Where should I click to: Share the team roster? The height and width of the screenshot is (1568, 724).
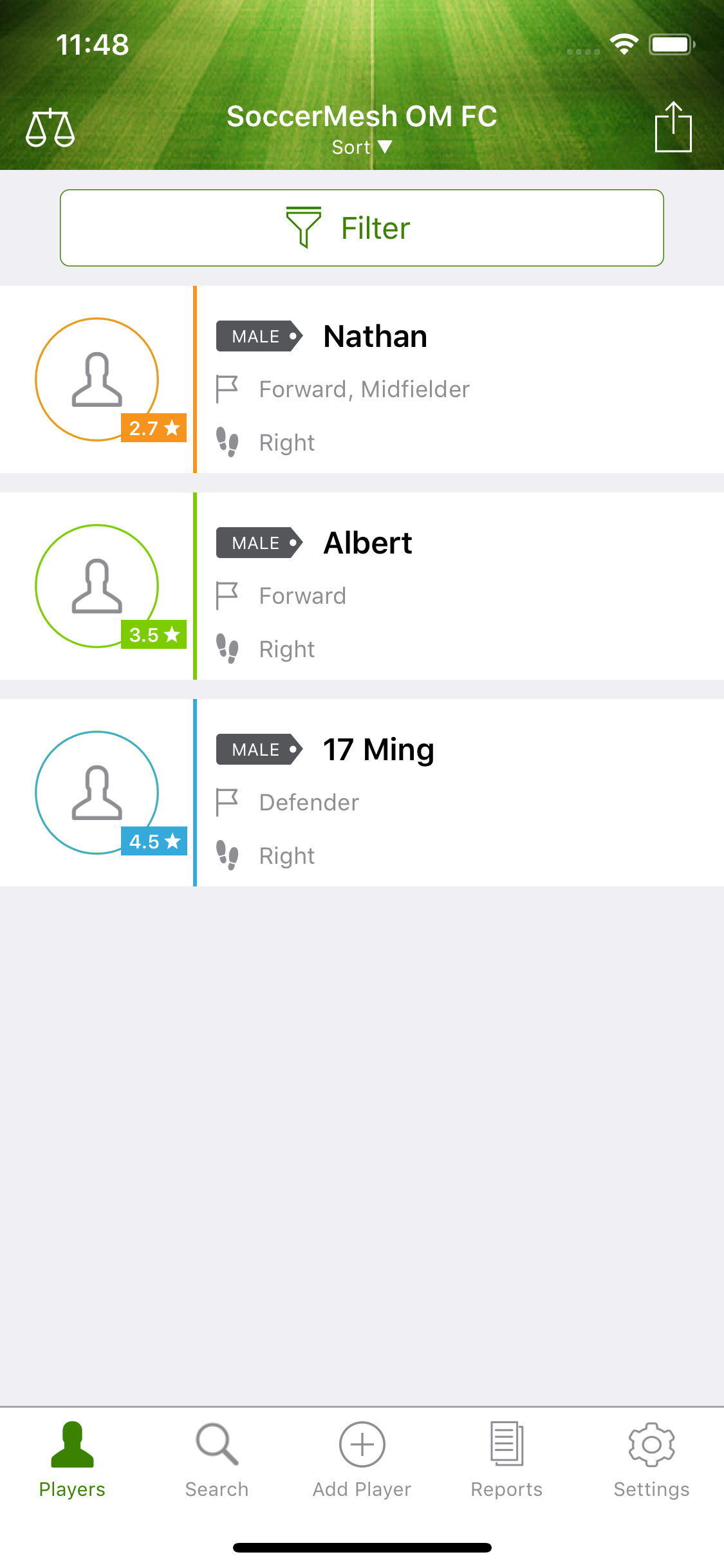pos(673,128)
